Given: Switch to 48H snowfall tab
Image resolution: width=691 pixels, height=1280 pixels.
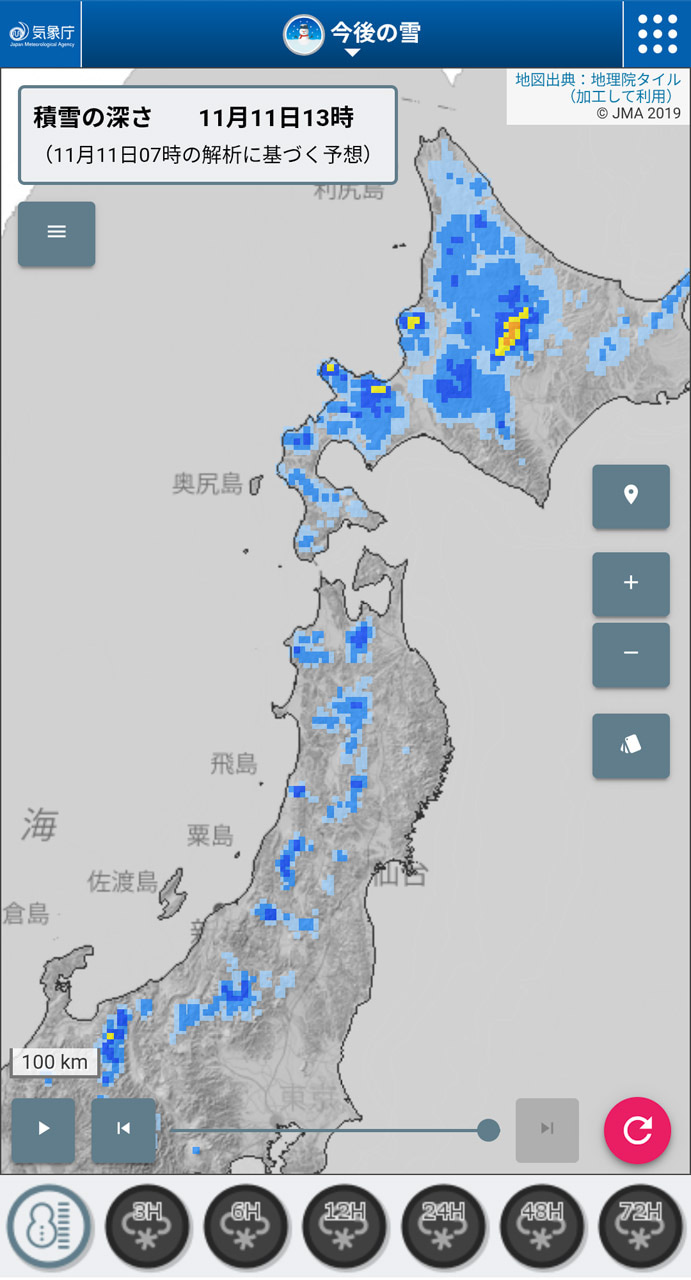Looking at the screenshot, I should (x=542, y=1227).
